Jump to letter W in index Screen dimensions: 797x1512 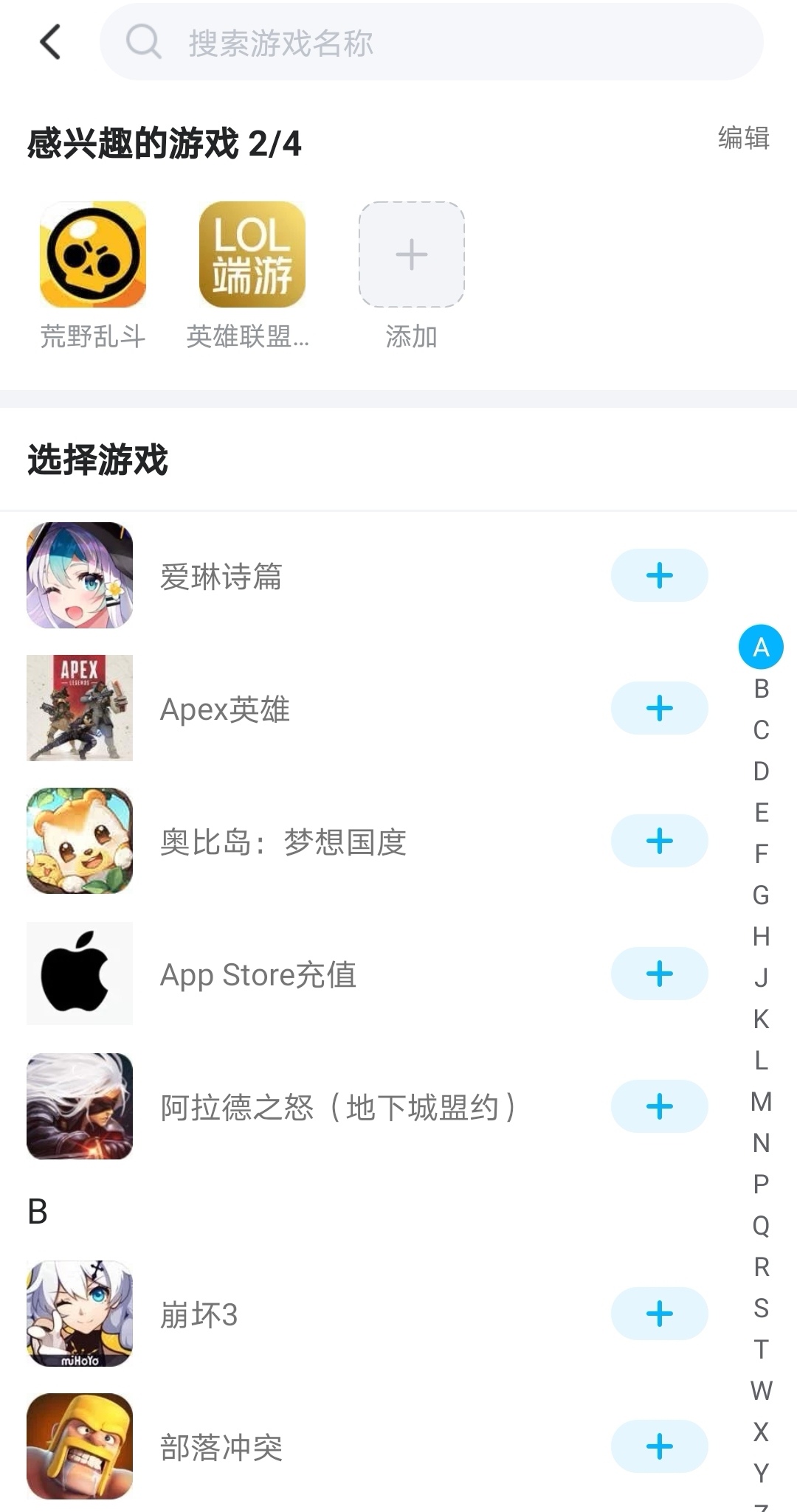click(761, 1391)
